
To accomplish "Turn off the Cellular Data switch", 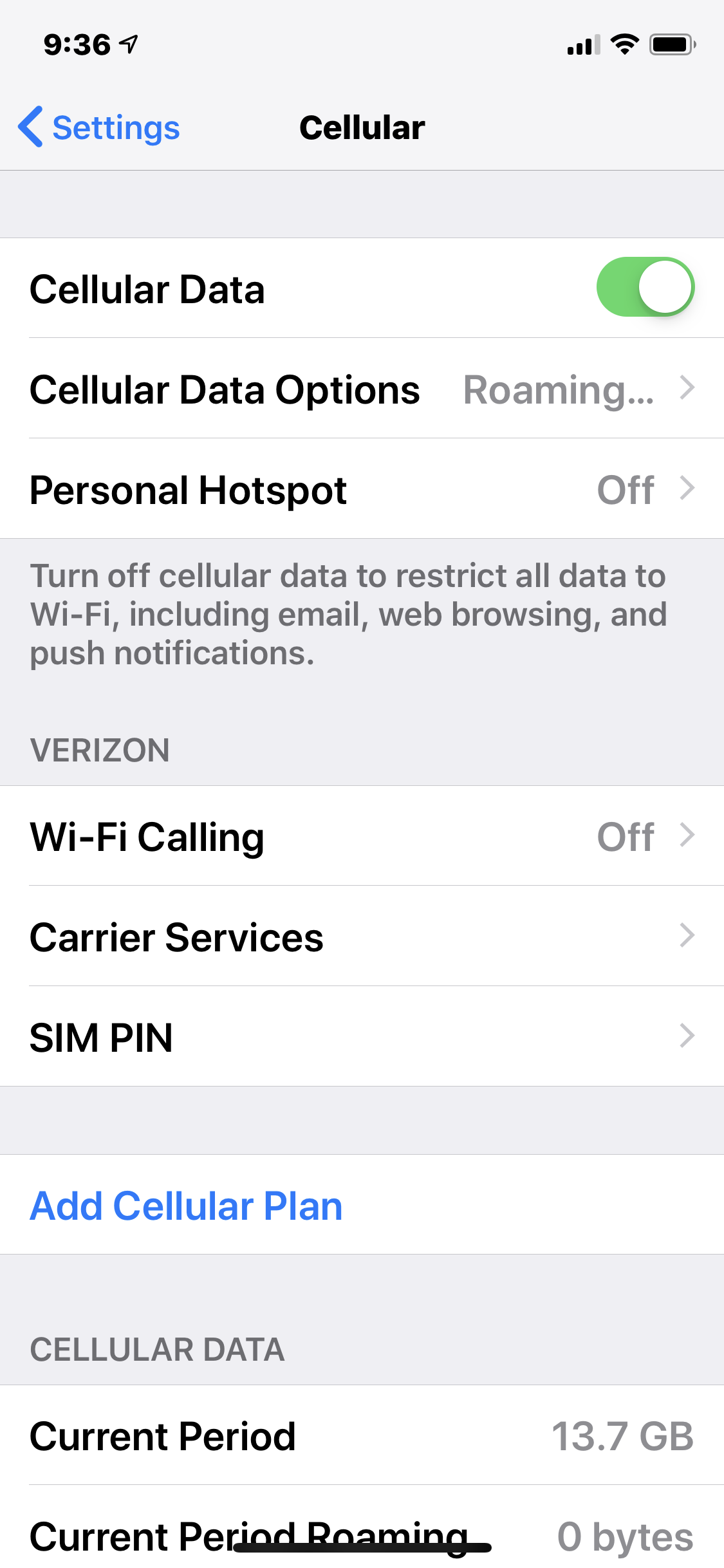I will (645, 287).
